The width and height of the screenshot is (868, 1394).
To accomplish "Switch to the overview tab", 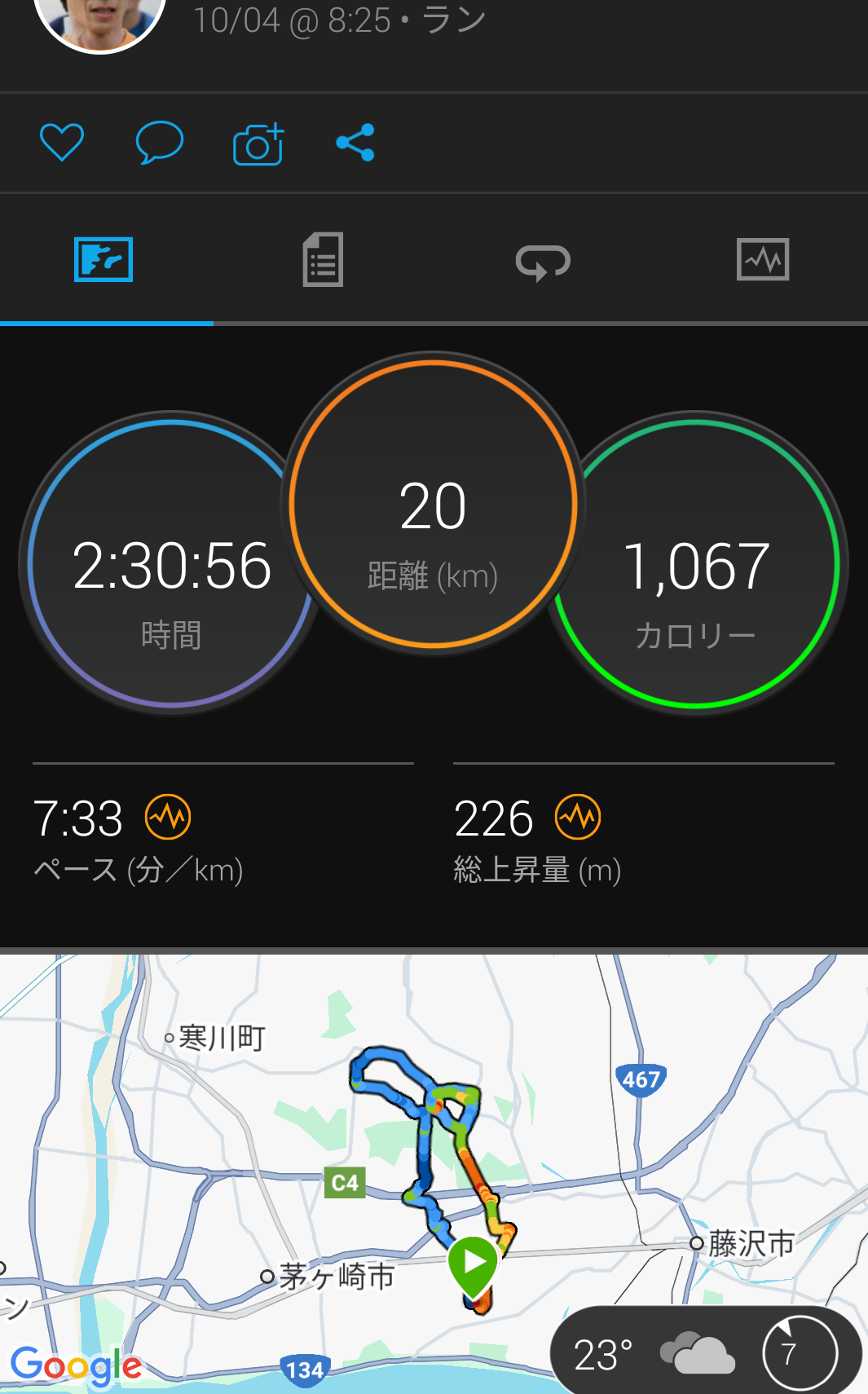I will [x=104, y=260].
